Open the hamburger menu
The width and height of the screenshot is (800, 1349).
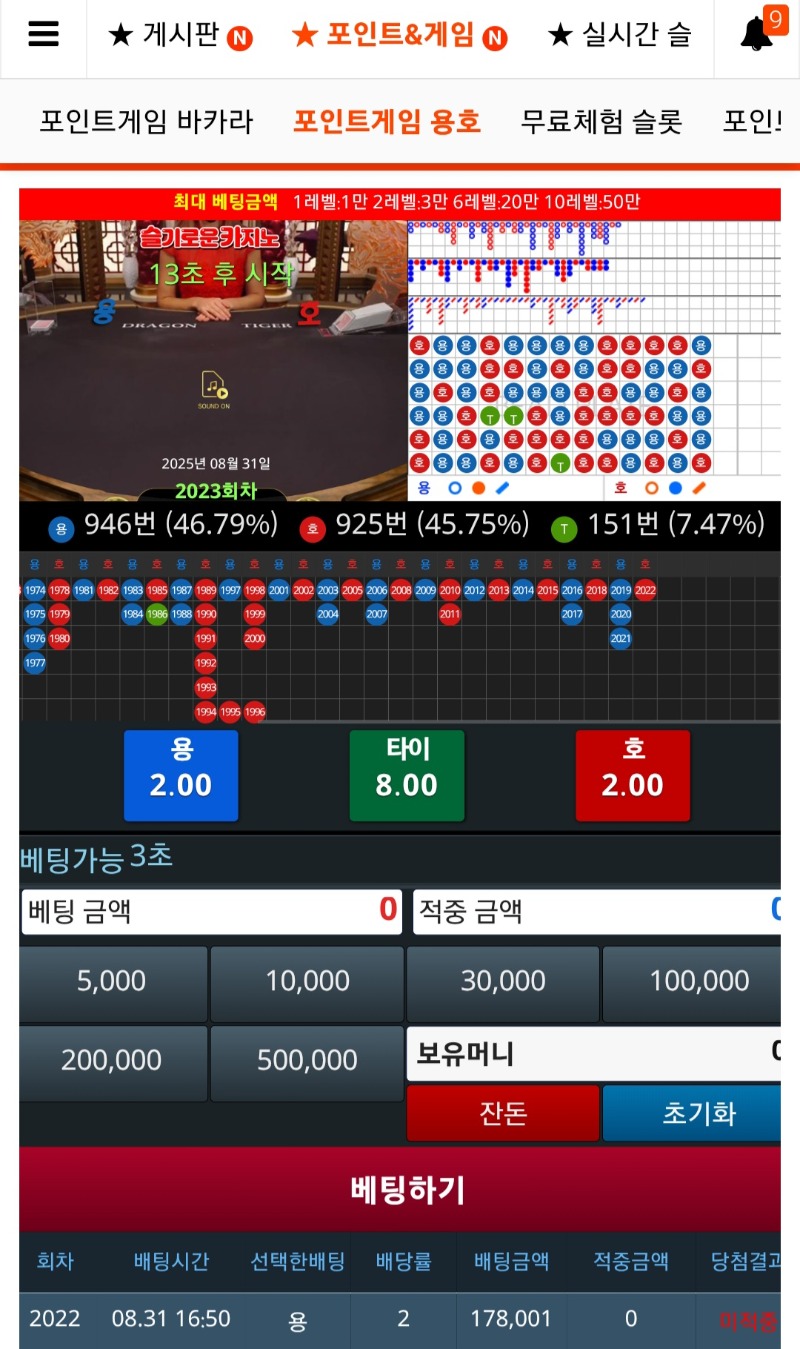(43, 35)
